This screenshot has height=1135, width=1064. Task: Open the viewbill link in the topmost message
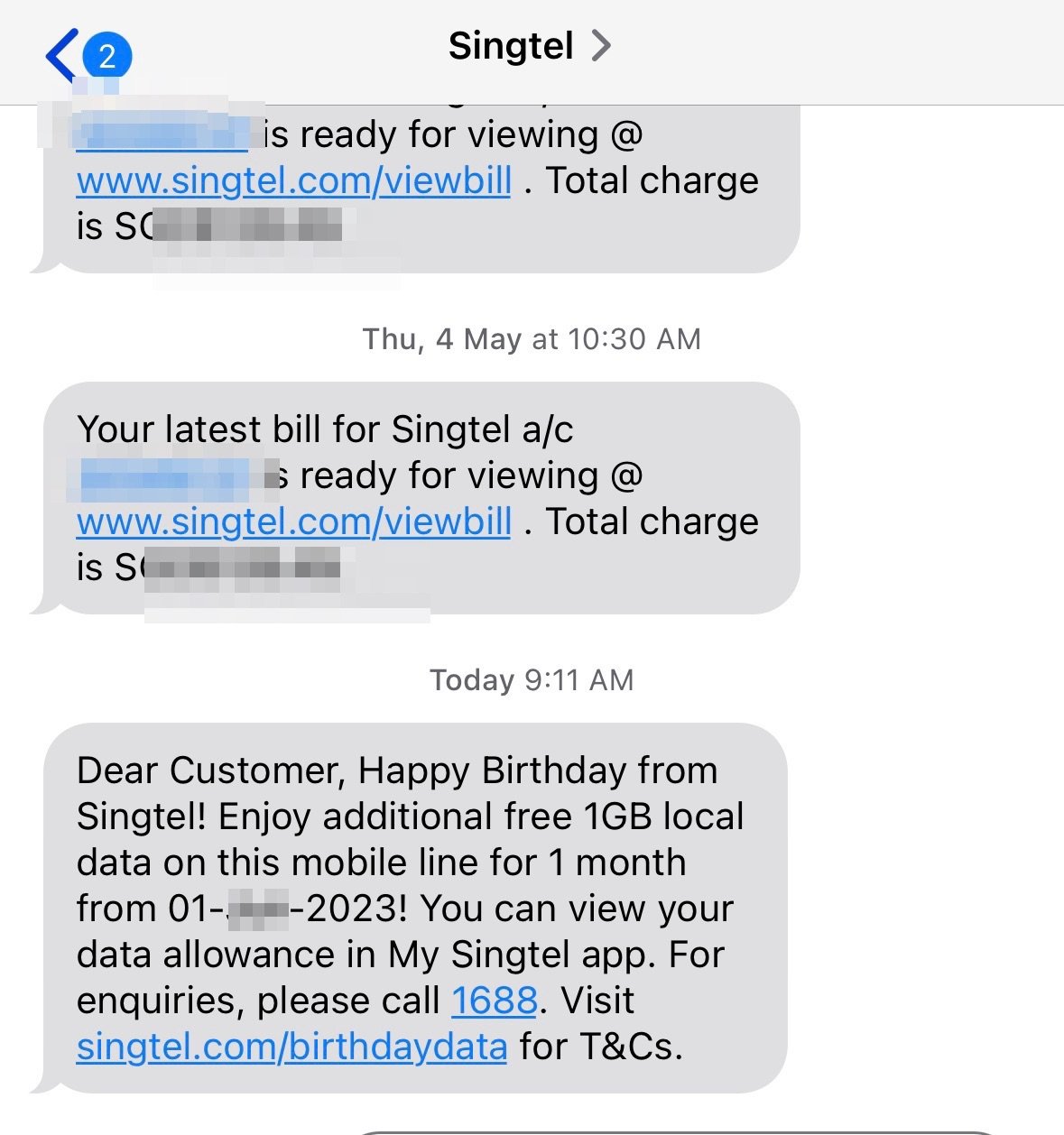294,180
